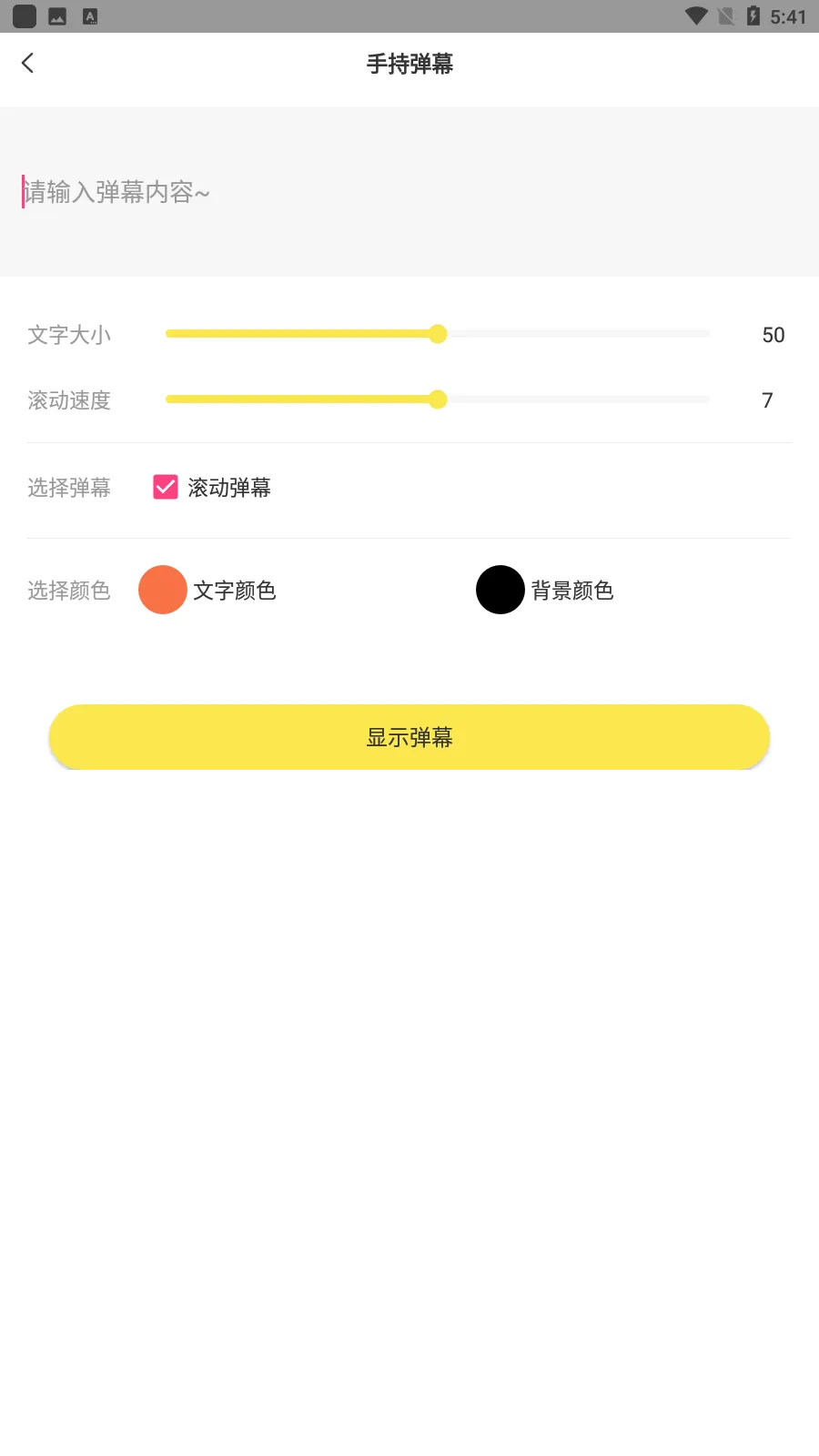Pick the black 背景颜色 swatch

500,590
